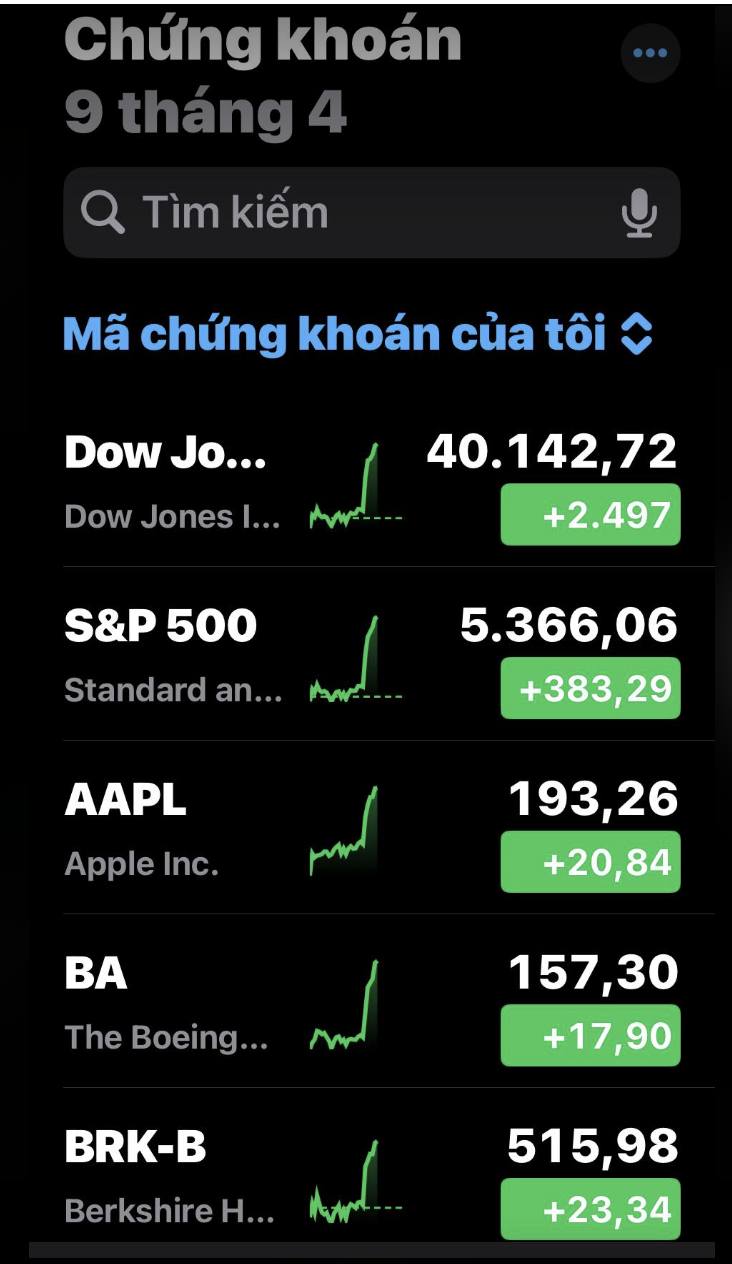Select the BA Boeing stock row
732x1264 pixels.
[371, 1001]
